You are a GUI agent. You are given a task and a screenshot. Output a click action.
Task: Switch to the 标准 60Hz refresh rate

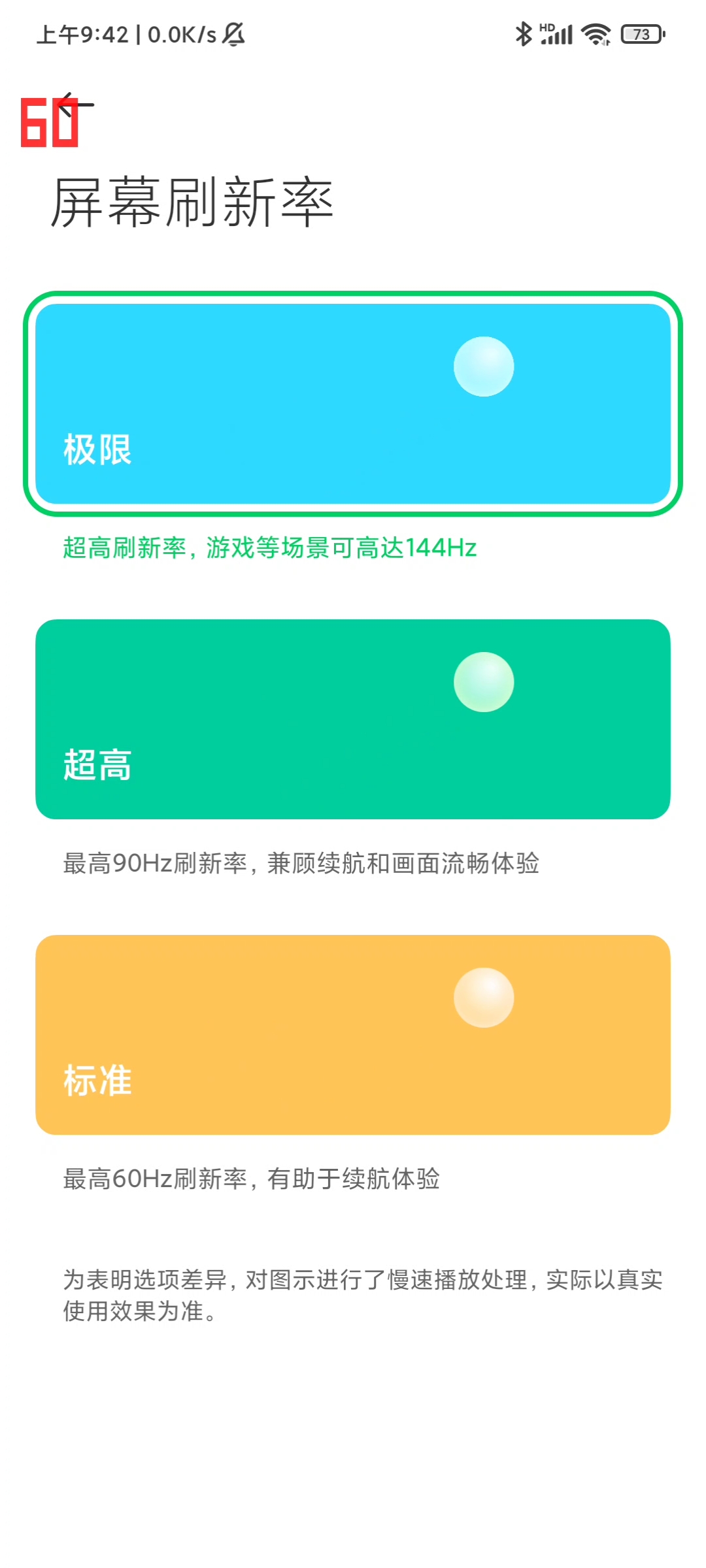click(x=353, y=1034)
